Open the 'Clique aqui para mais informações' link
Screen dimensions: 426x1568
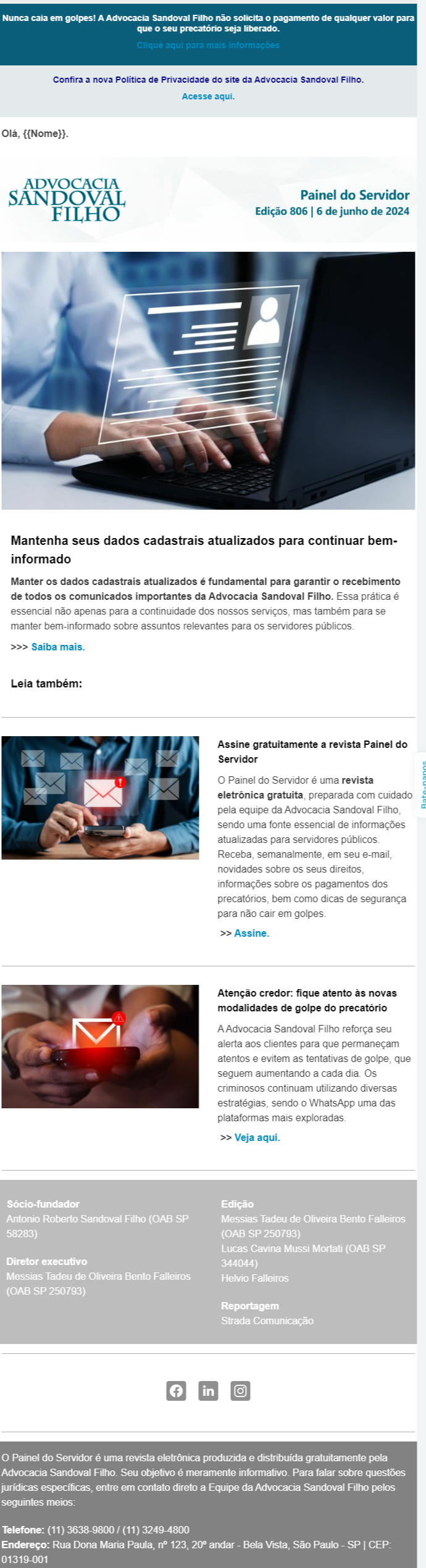pyautogui.click(x=208, y=46)
